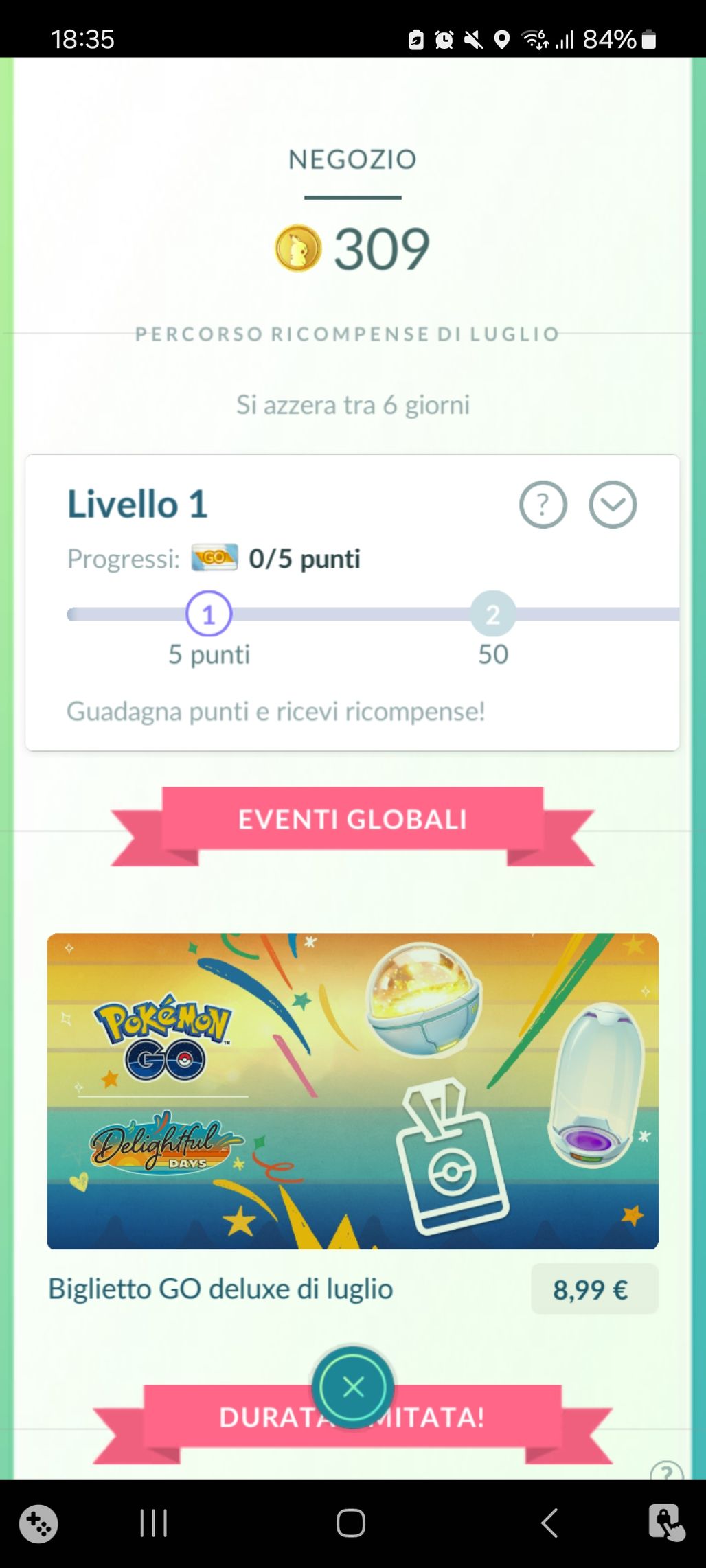Expand the Livello 1 rewards chevron
The height and width of the screenshot is (1568, 706).
tap(612, 505)
